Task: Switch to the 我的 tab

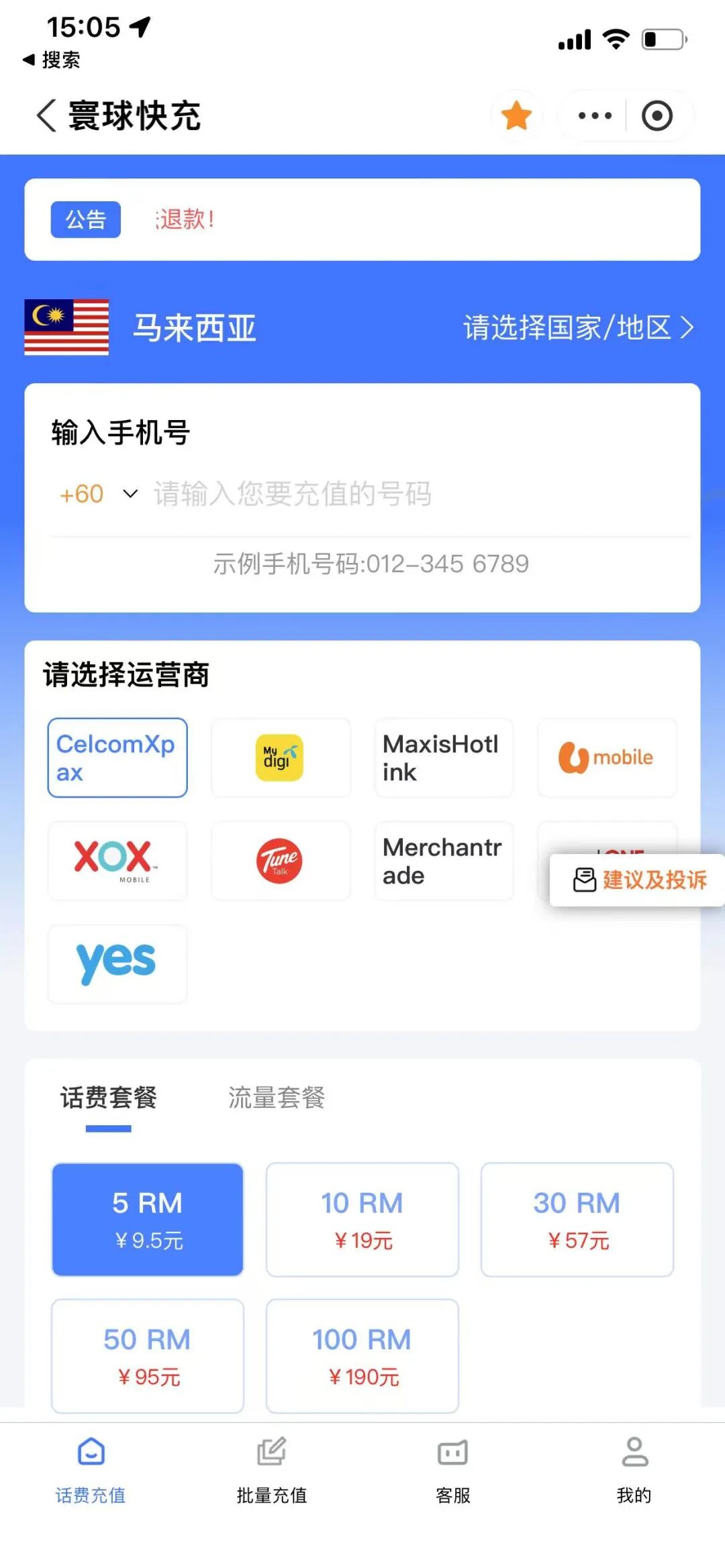Action: click(x=634, y=1469)
